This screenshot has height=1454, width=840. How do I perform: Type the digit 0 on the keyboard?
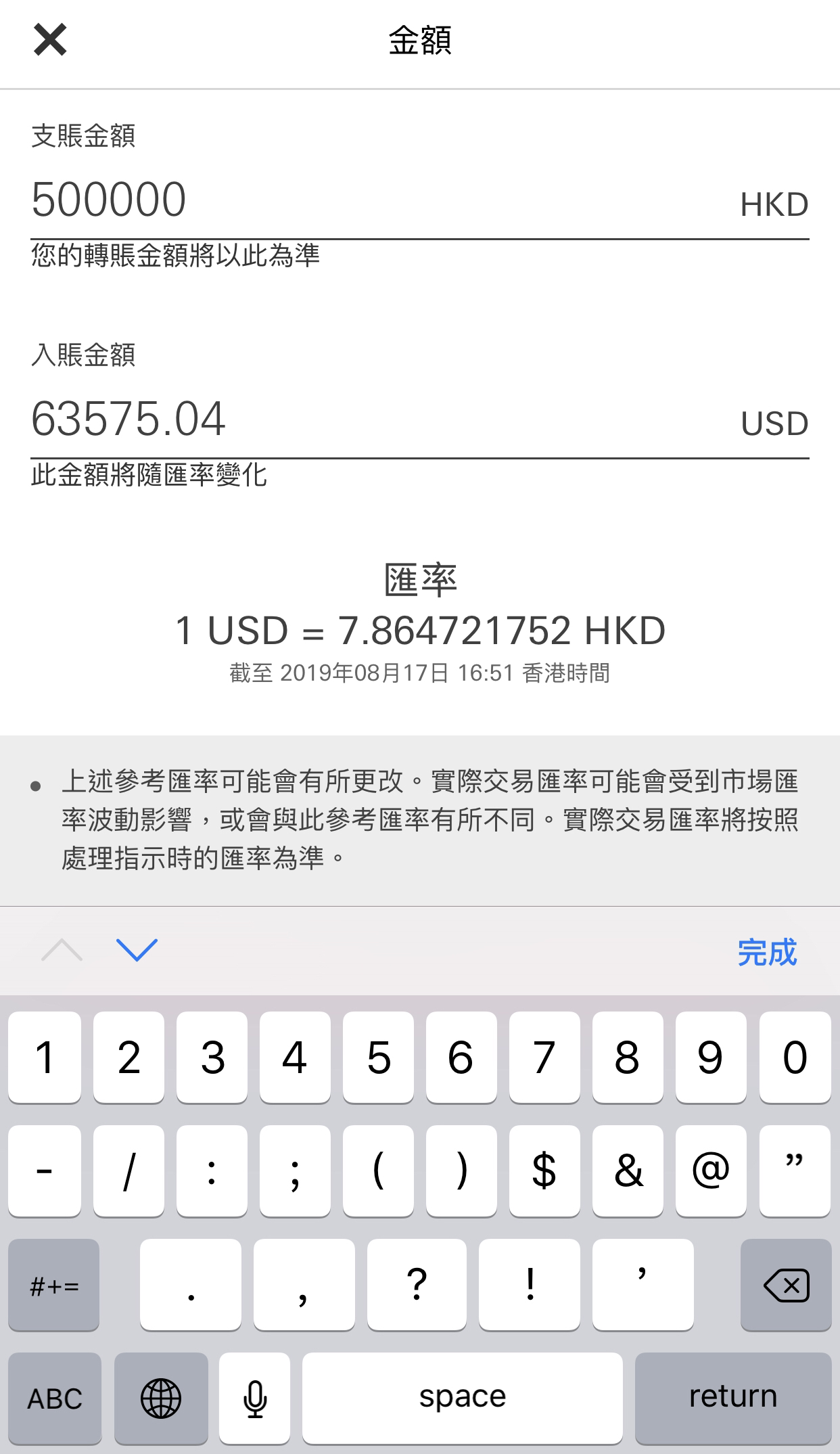[795, 1057]
